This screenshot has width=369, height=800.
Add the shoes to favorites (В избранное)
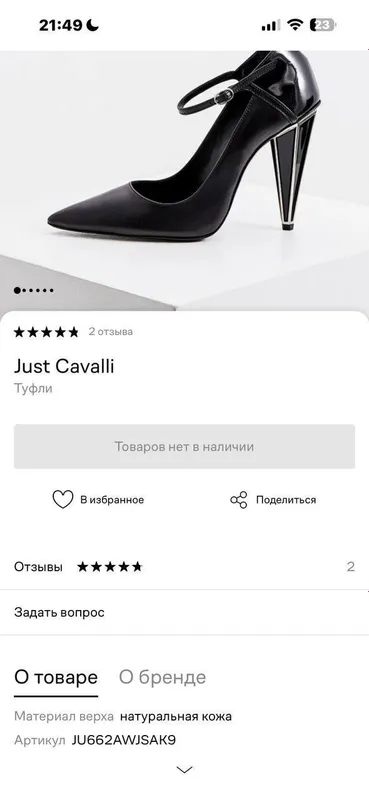click(x=98, y=499)
